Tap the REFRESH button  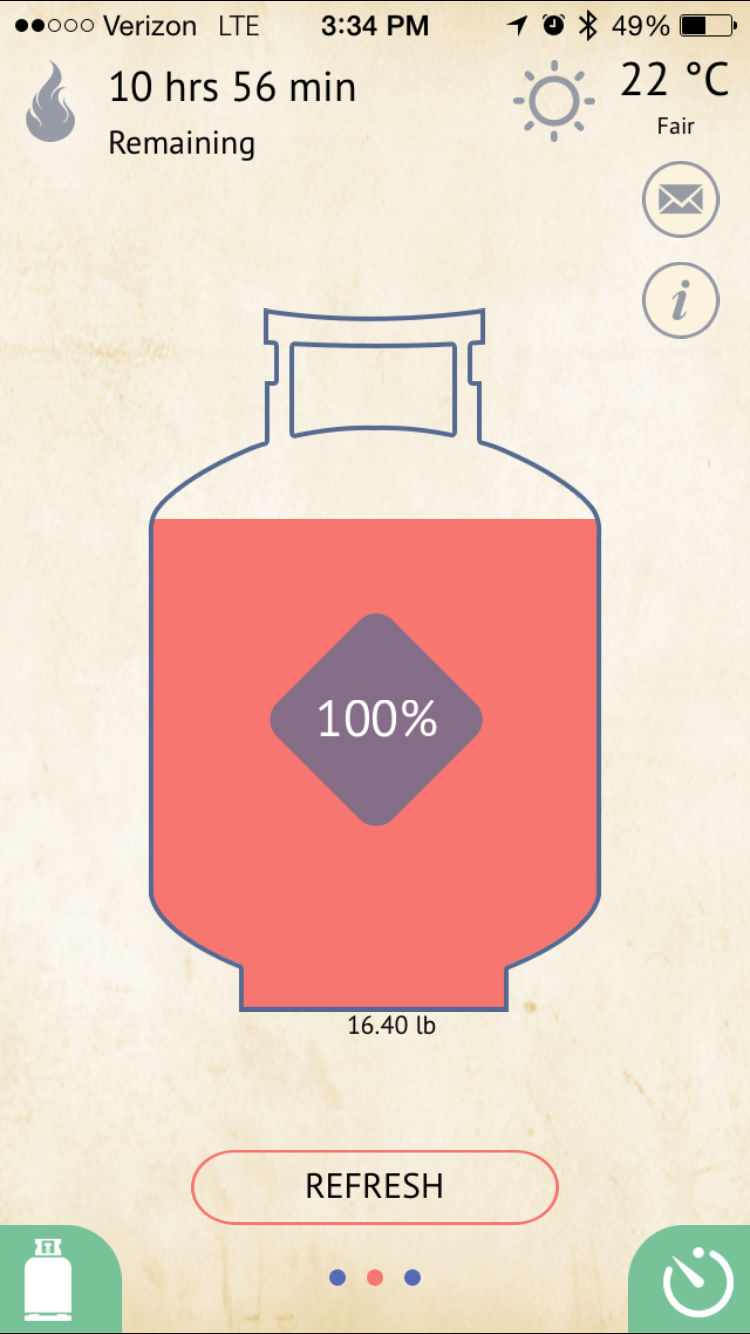[374, 1187]
